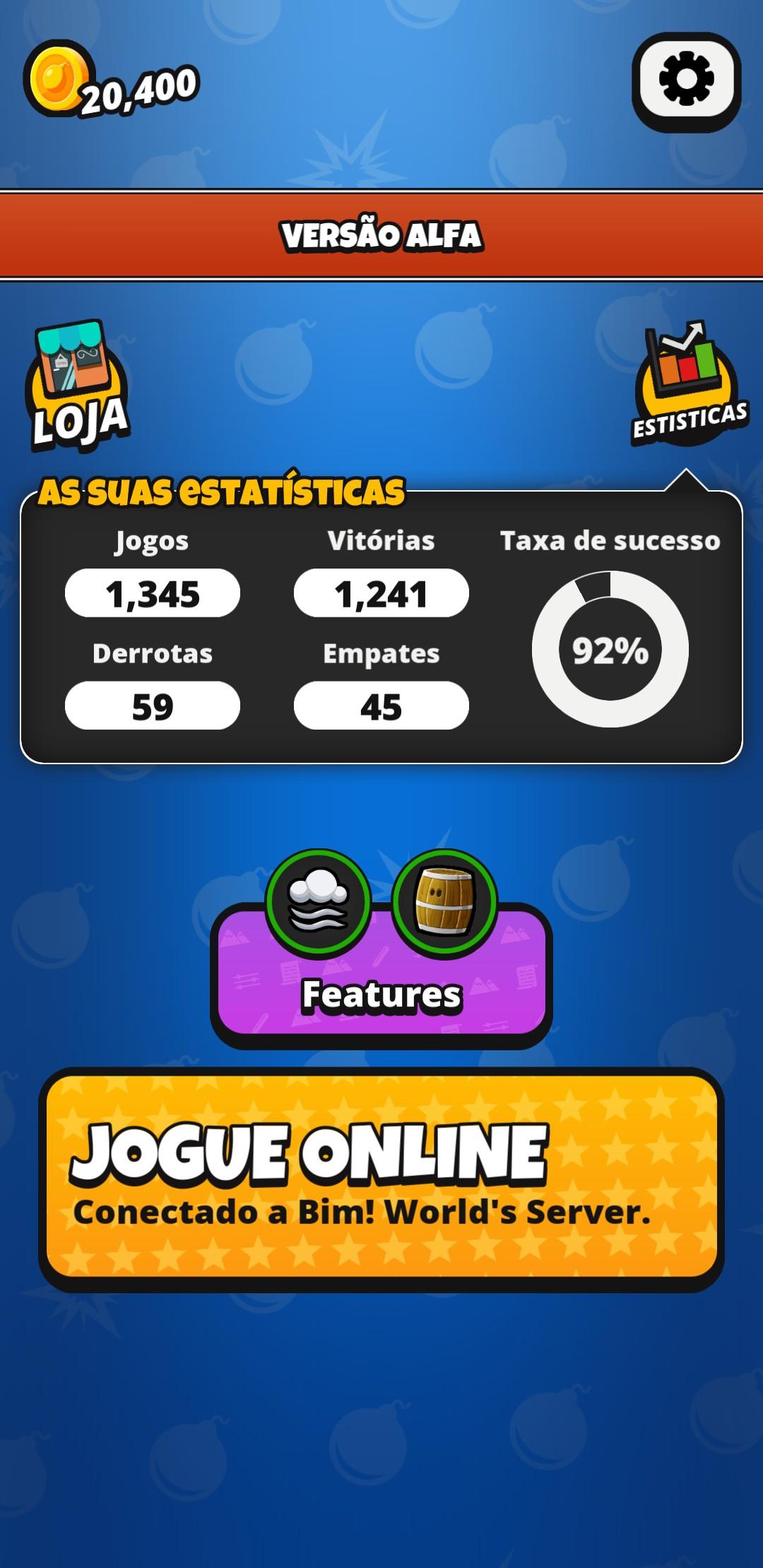Open the Loja shop

[x=78, y=386]
